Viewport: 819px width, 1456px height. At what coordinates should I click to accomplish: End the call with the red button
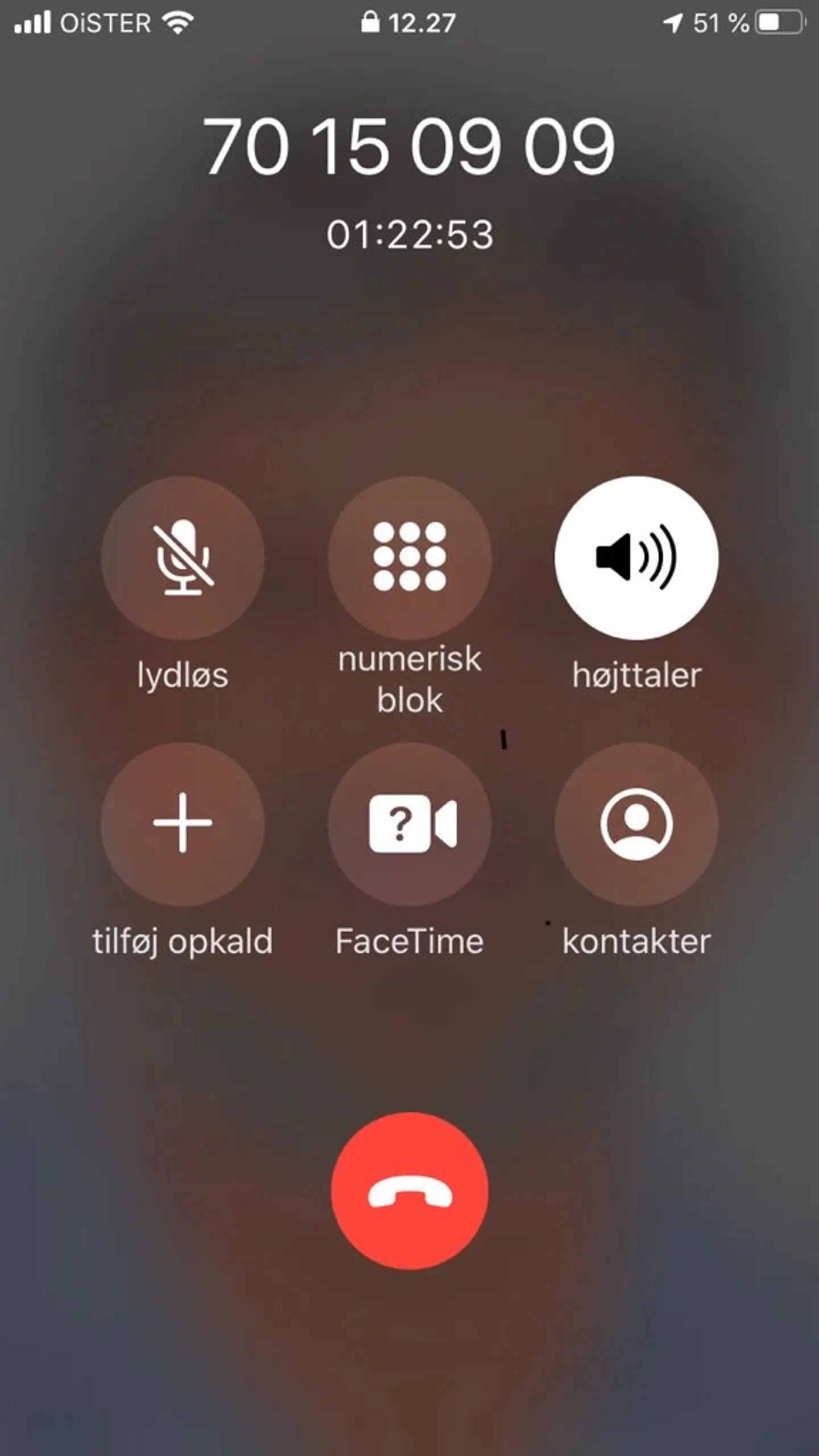pyautogui.click(x=409, y=1190)
